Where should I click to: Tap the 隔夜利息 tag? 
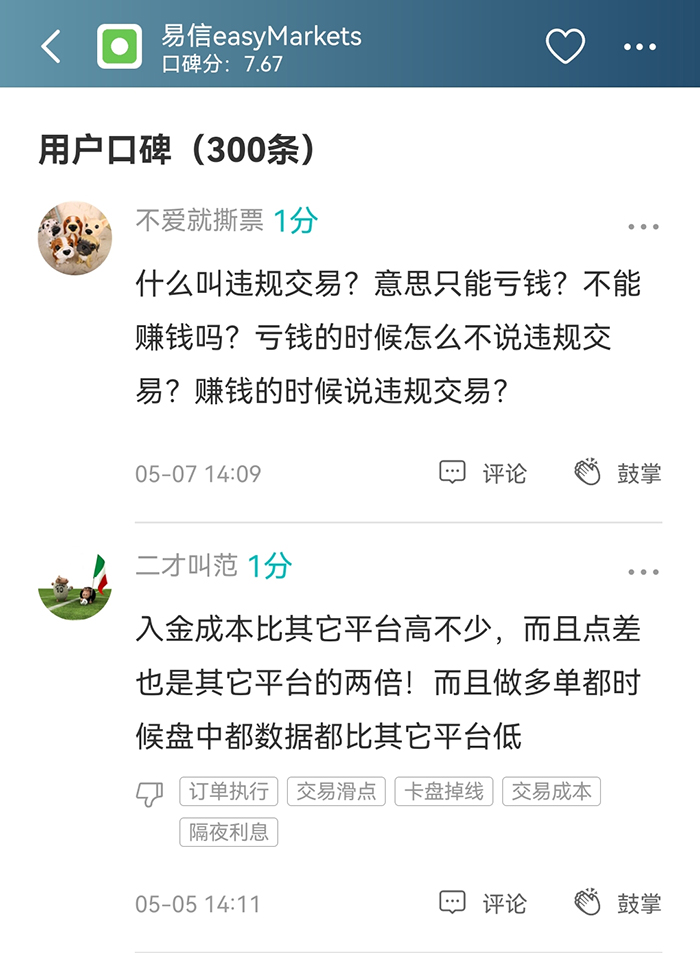(229, 831)
